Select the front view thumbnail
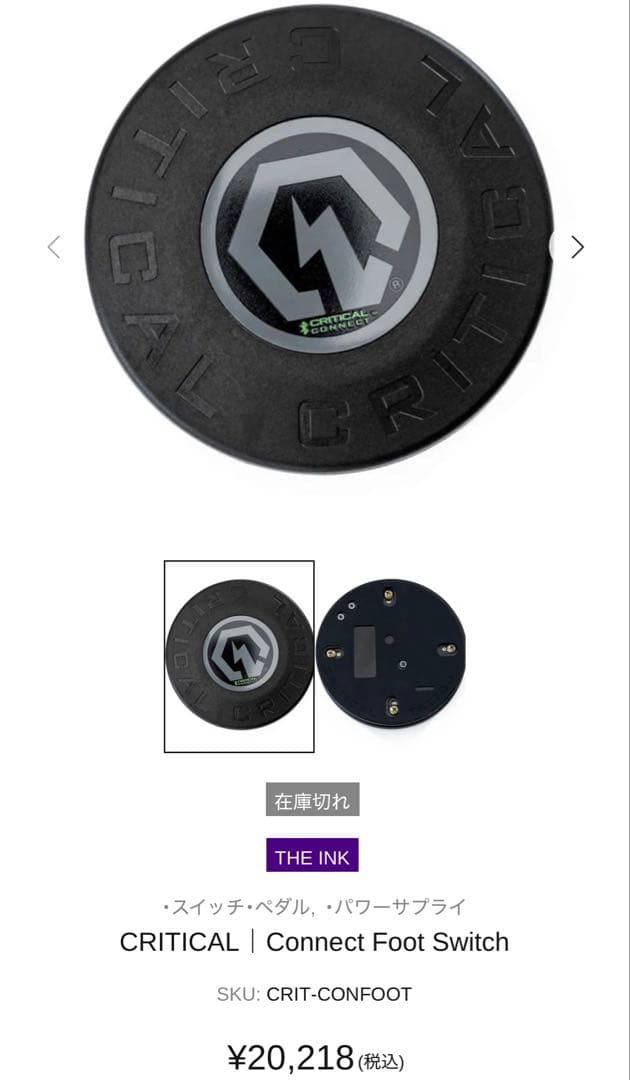 coord(239,656)
